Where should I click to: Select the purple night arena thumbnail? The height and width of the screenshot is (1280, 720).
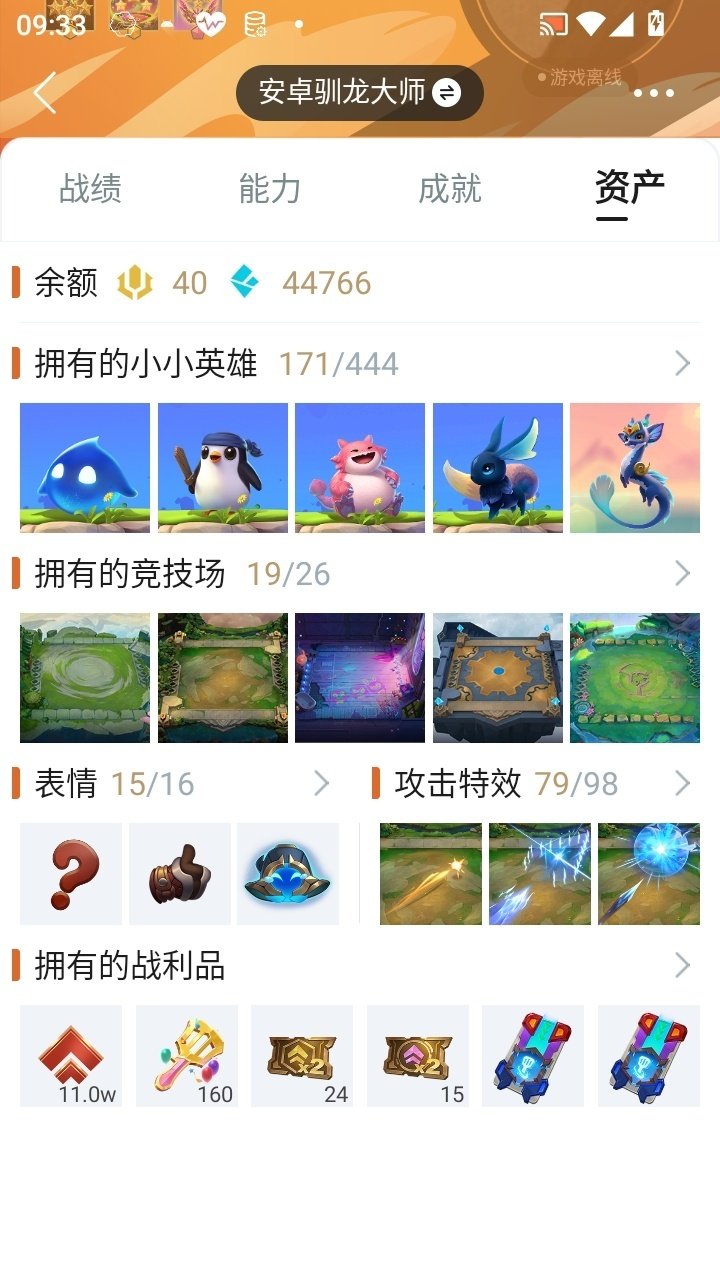click(359, 677)
